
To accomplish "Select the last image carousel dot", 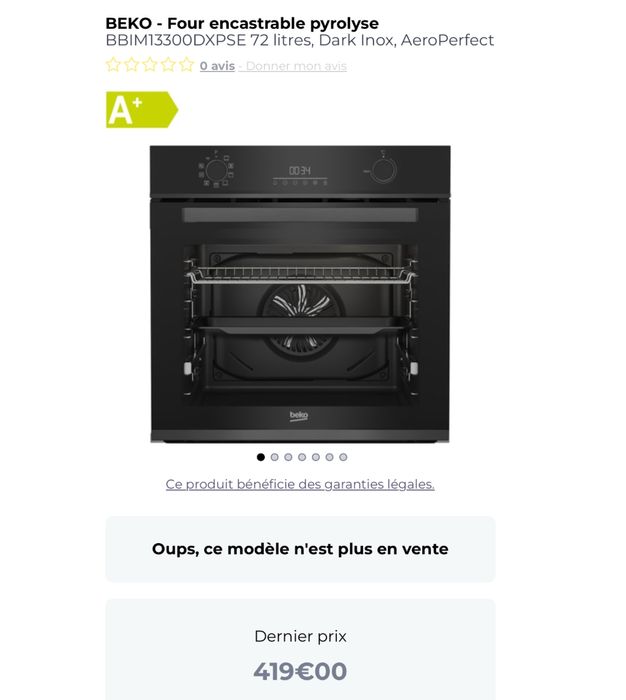I will (x=343, y=457).
